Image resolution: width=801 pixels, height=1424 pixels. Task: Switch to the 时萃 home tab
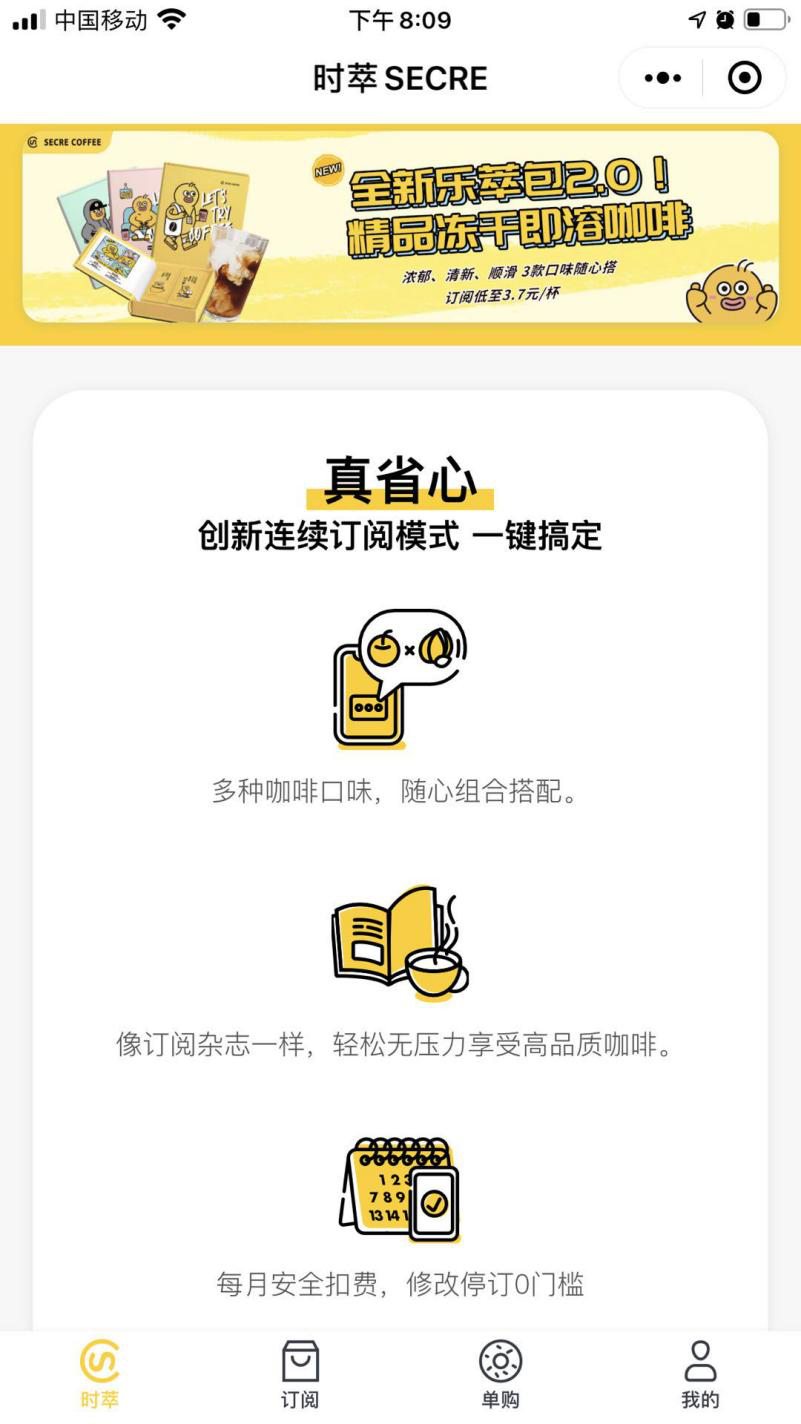point(100,1374)
